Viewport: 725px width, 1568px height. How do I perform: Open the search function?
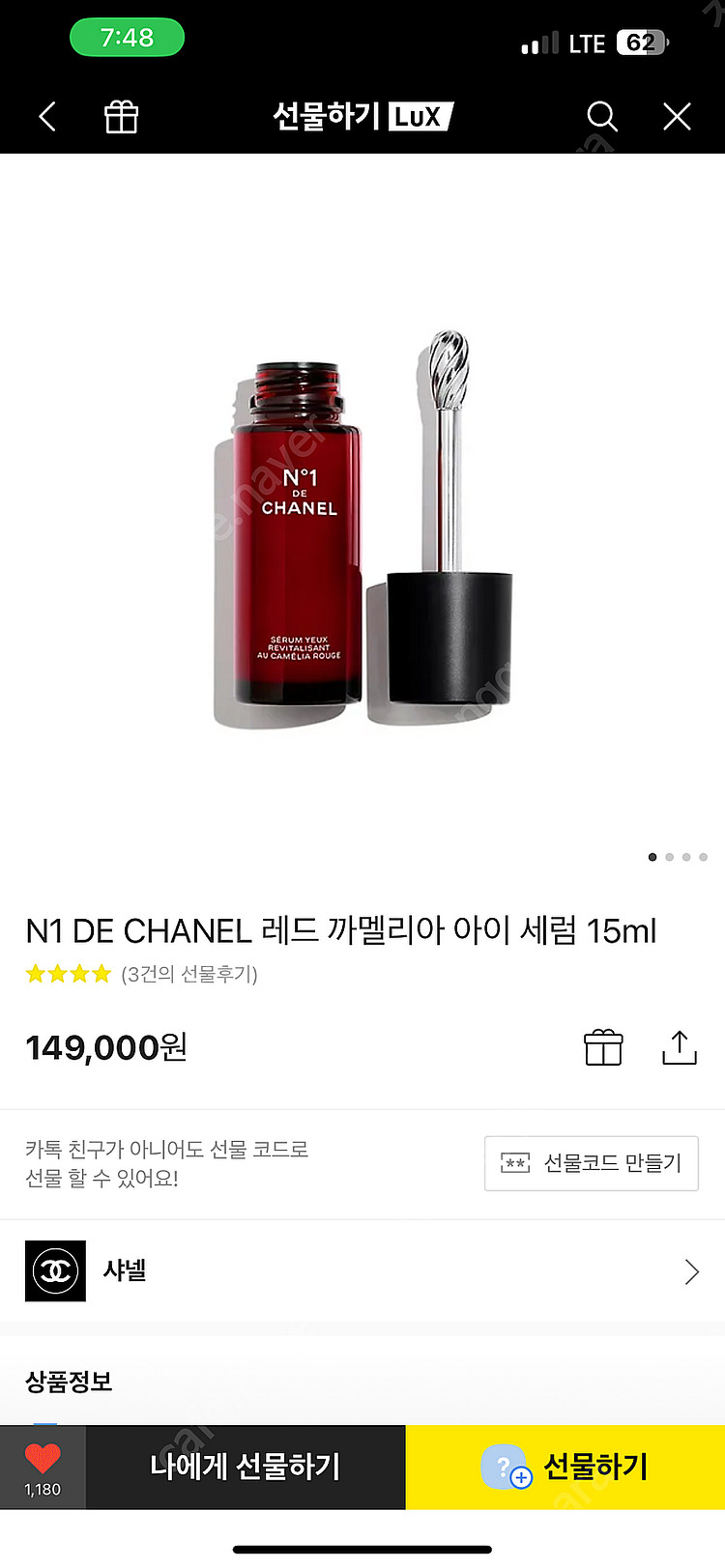601,116
